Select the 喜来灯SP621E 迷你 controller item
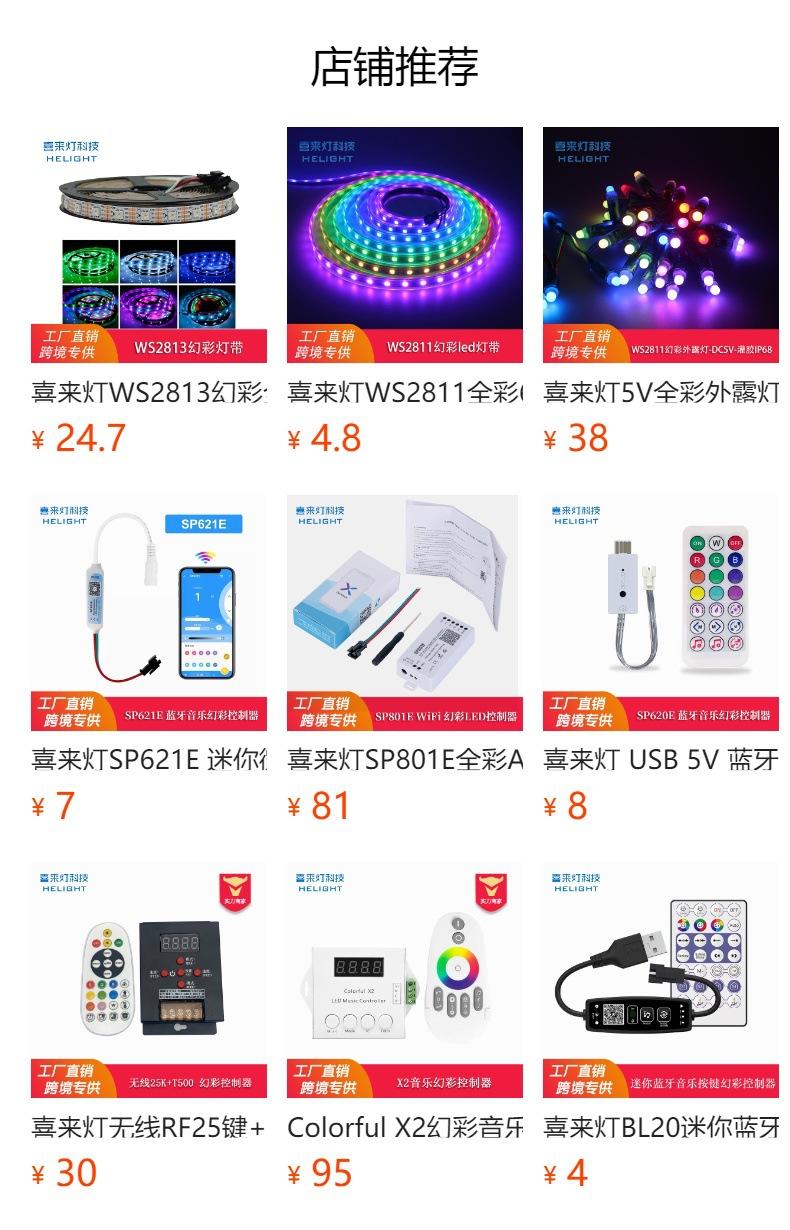790x1230 pixels. click(149, 612)
